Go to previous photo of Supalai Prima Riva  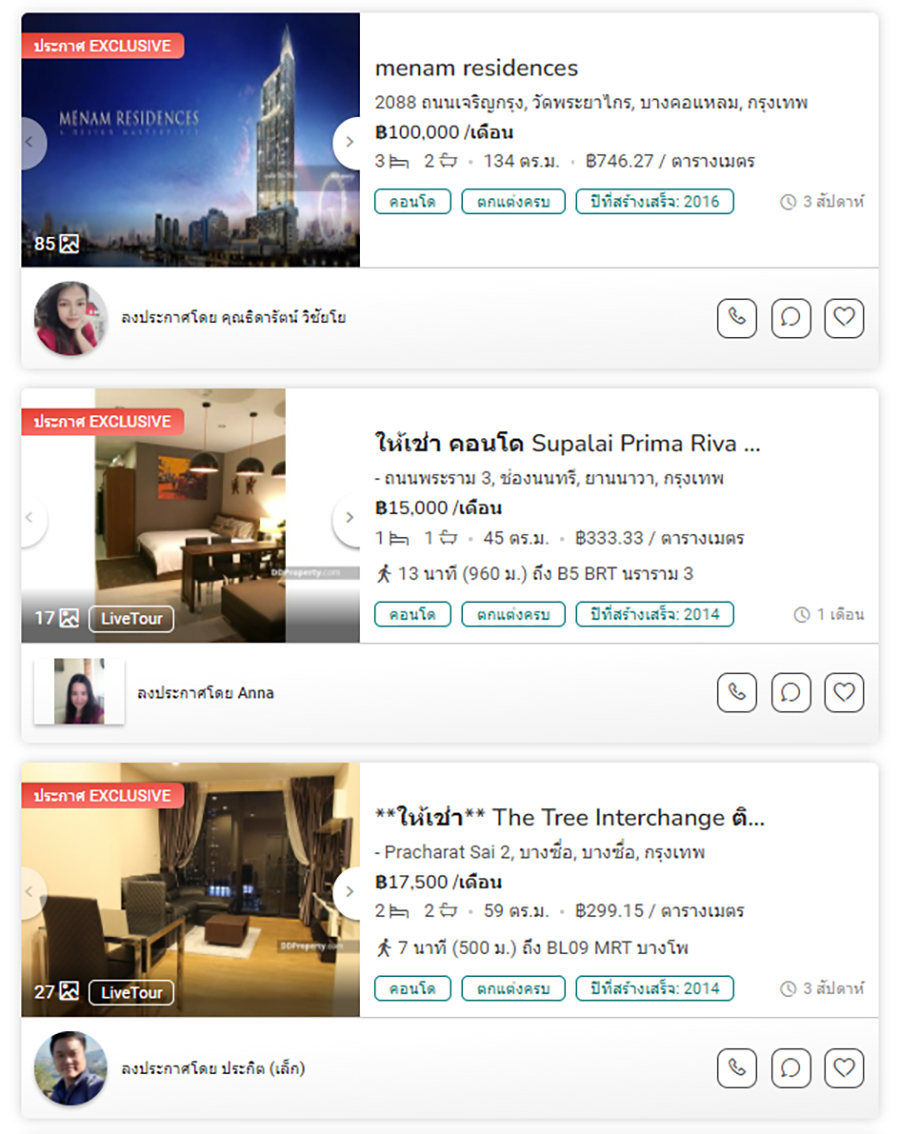tap(31, 518)
